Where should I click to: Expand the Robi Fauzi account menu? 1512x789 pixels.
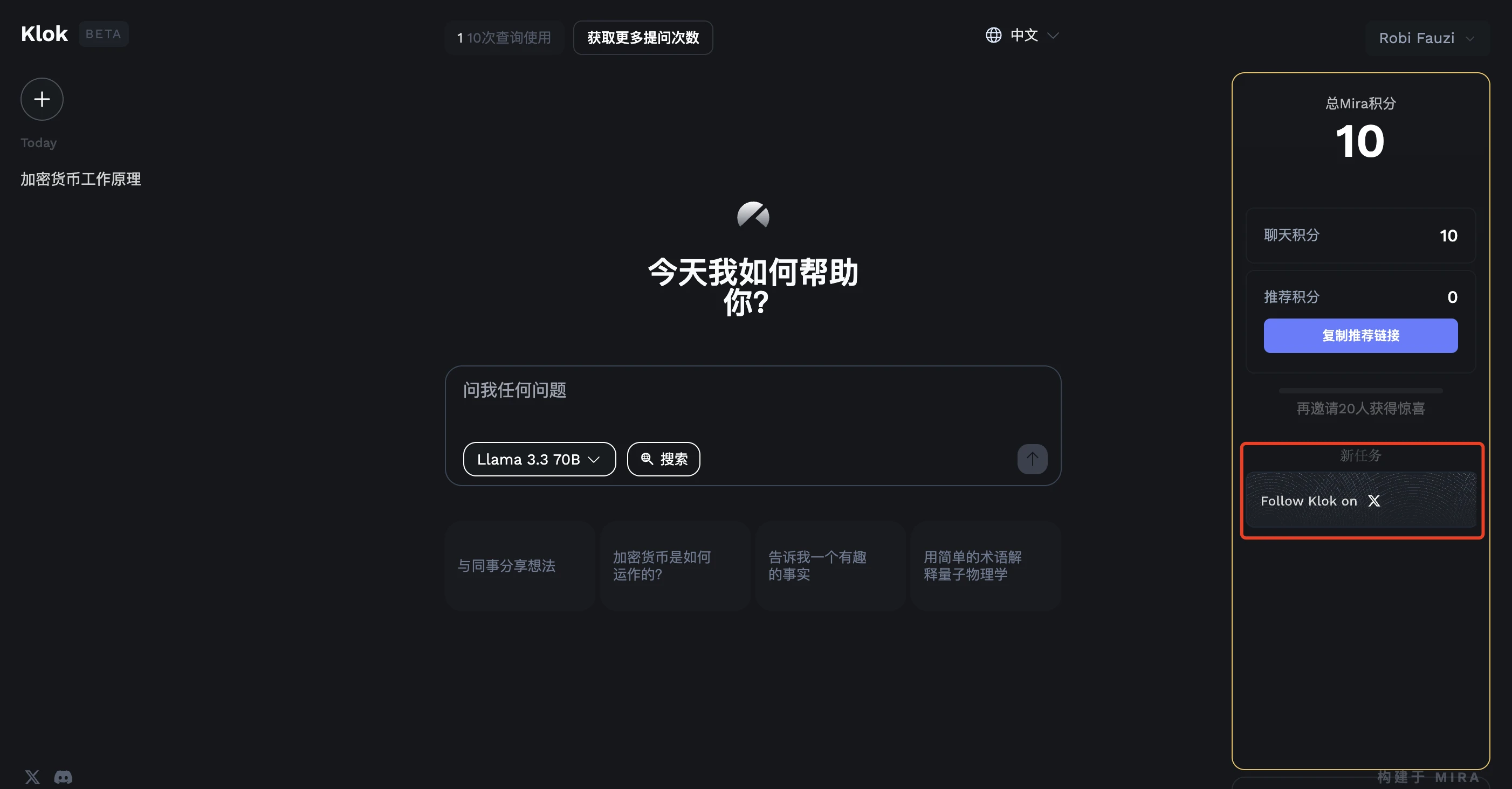point(1426,38)
